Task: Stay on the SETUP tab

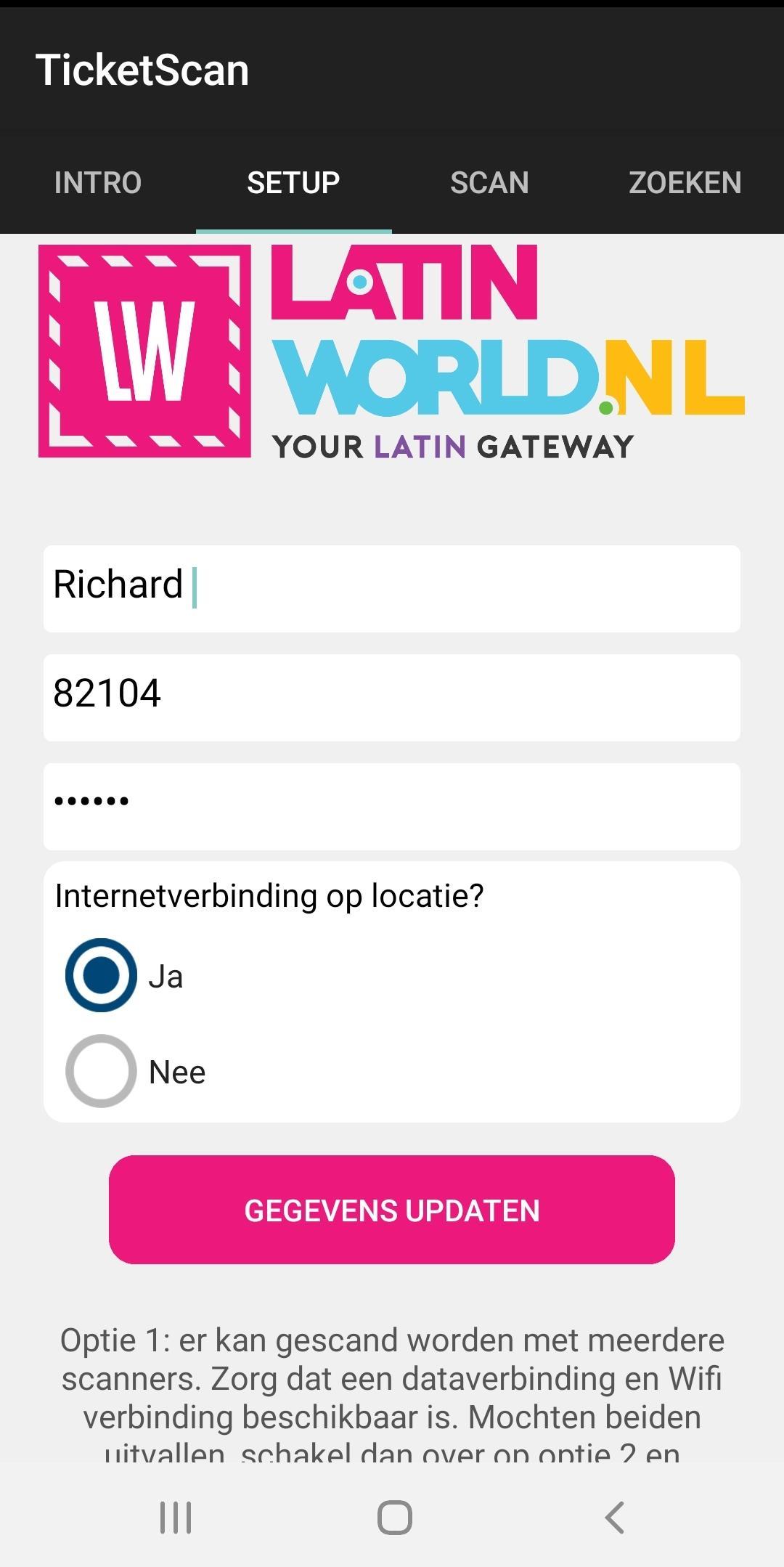Action: [293, 183]
